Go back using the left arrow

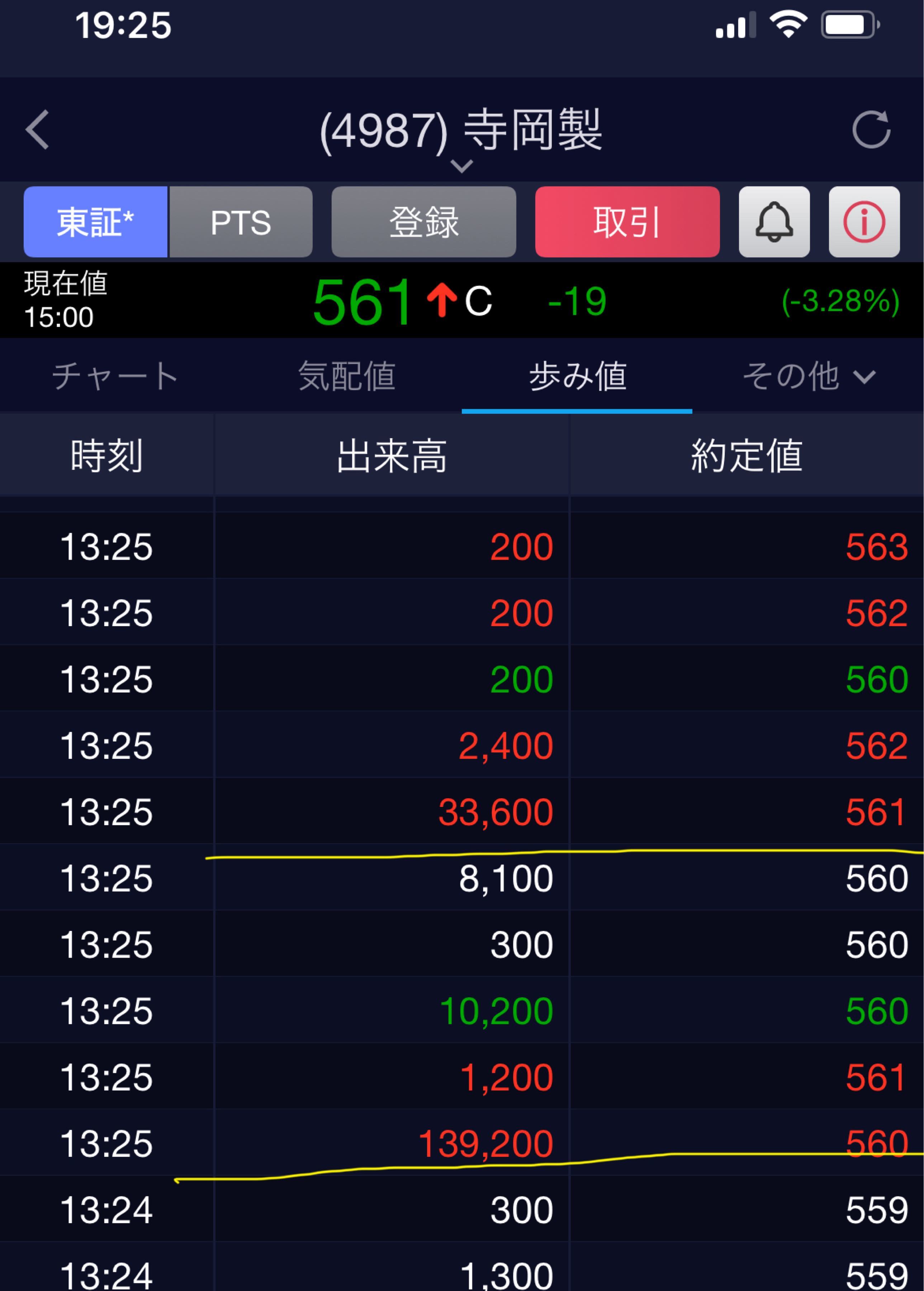[x=38, y=130]
